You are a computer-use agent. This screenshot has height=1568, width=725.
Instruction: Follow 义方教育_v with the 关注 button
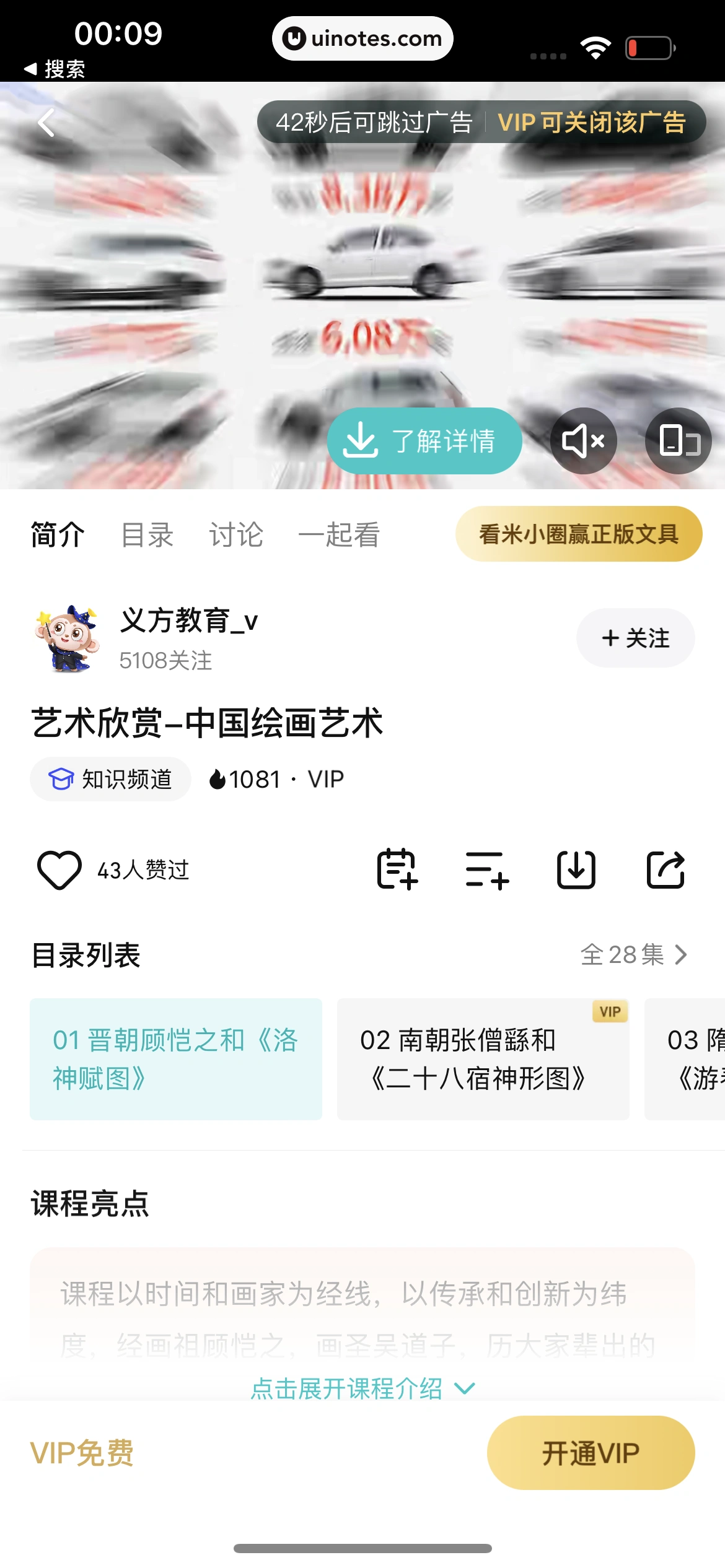pyautogui.click(x=635, y=638)
